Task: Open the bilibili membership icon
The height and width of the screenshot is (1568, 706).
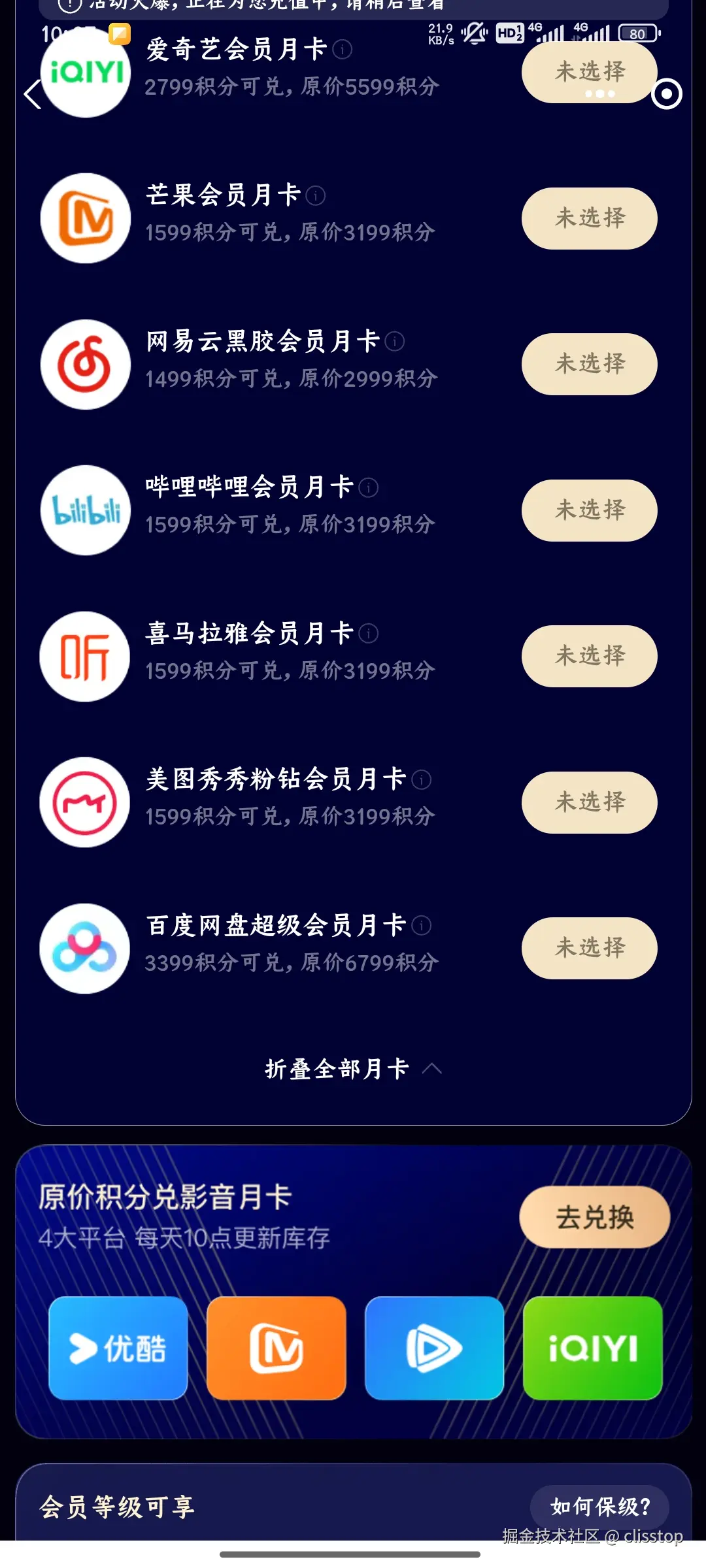Action: point(85,511)
